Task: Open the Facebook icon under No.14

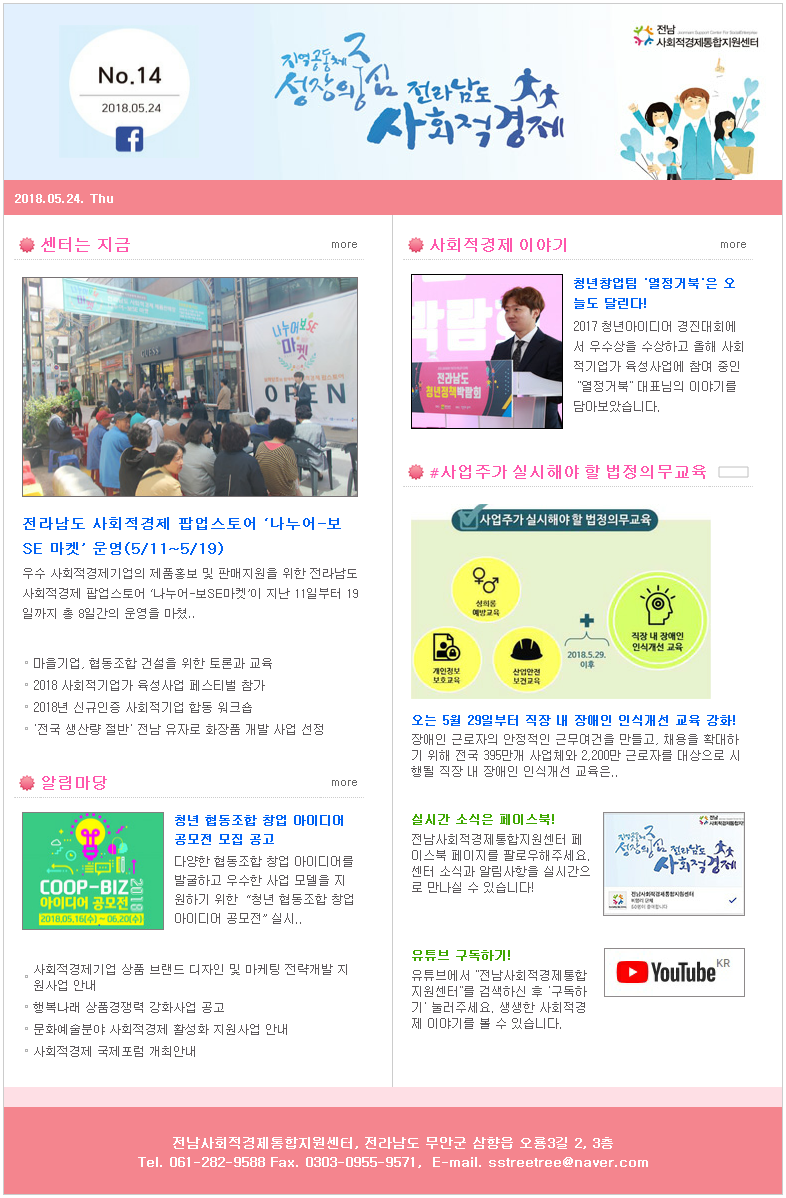Action: coord(129,139)
